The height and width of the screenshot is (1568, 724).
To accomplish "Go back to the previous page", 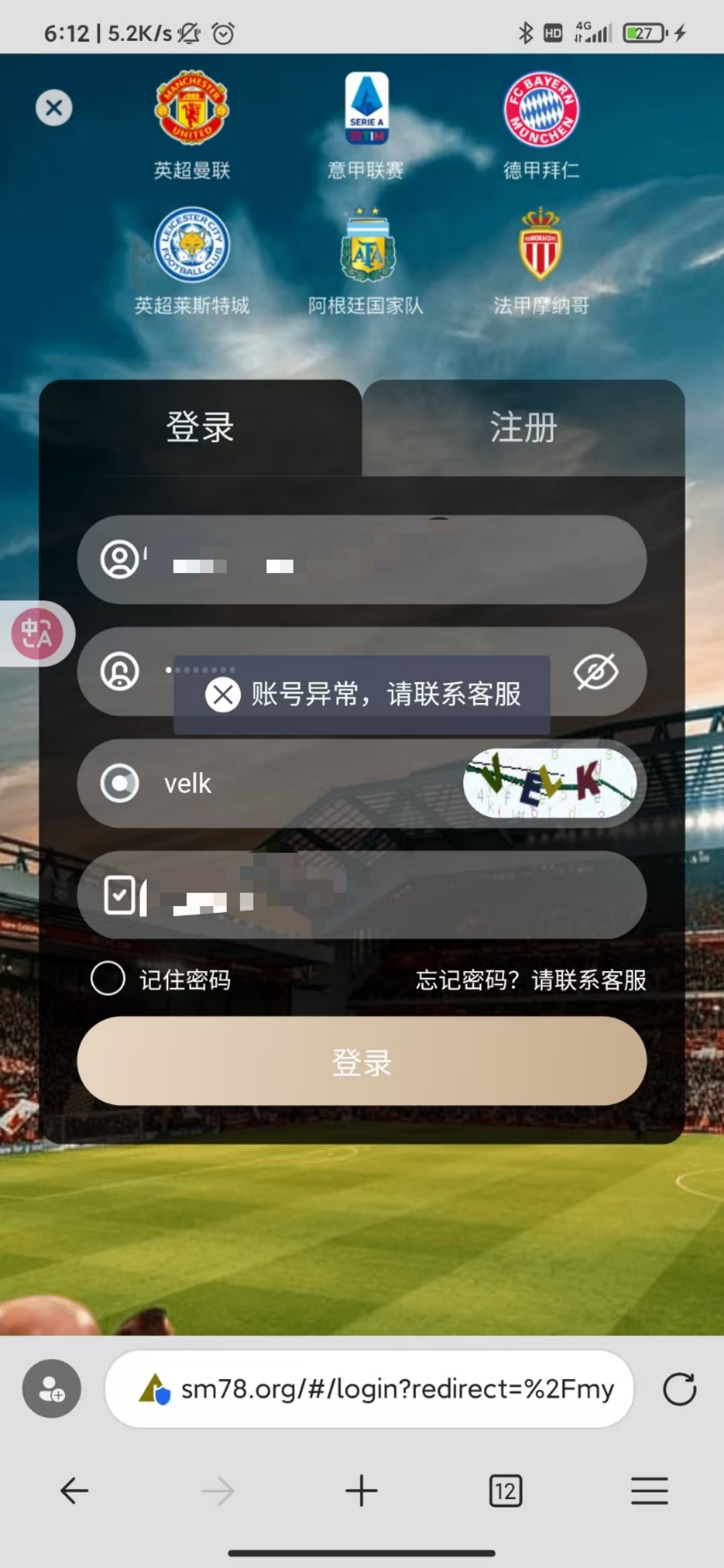I will pyautogui.click(x=74, y=1491).
